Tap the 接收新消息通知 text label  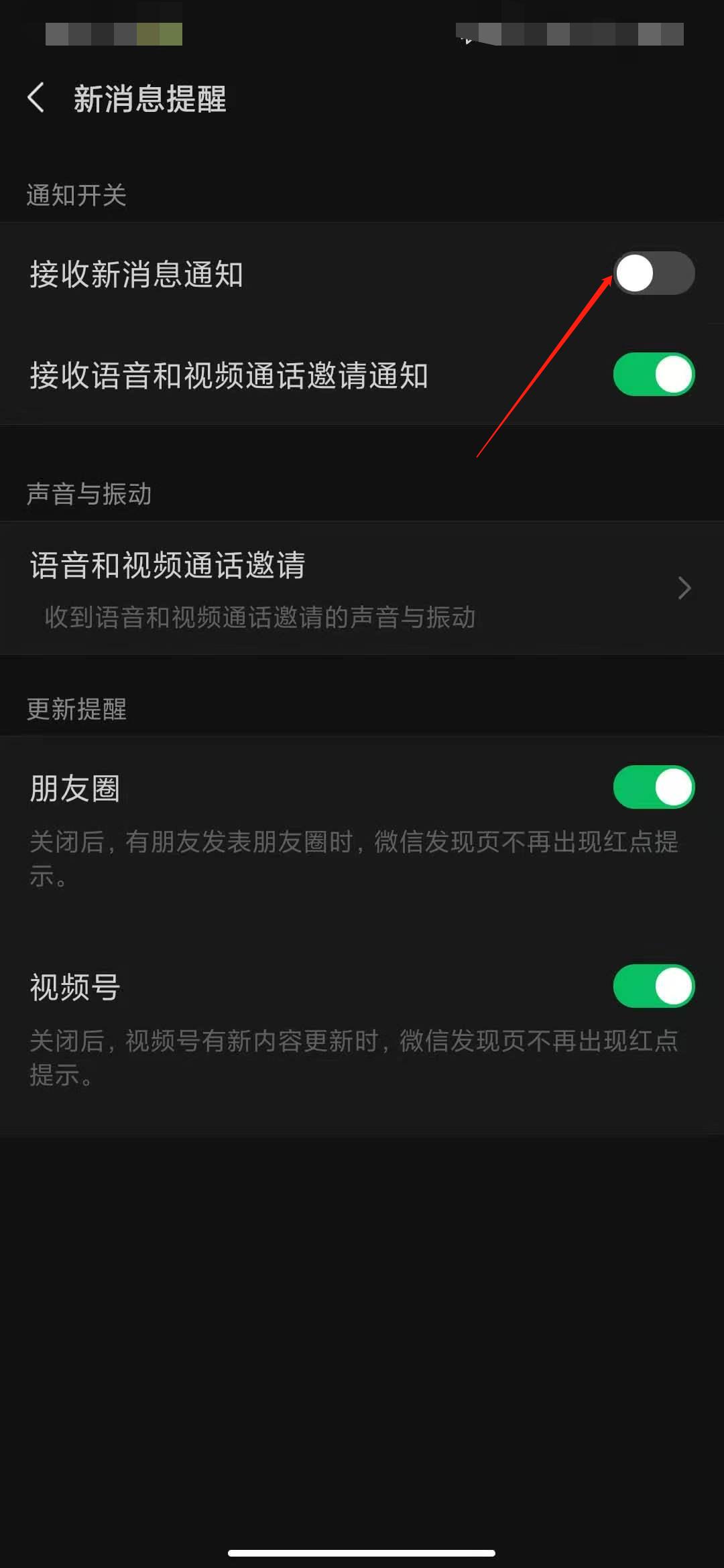coord(136,273)
